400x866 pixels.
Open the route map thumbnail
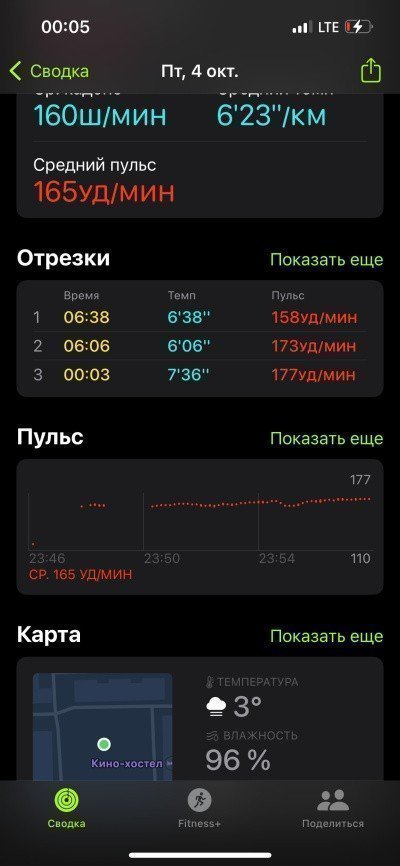[x=102, y=726]
